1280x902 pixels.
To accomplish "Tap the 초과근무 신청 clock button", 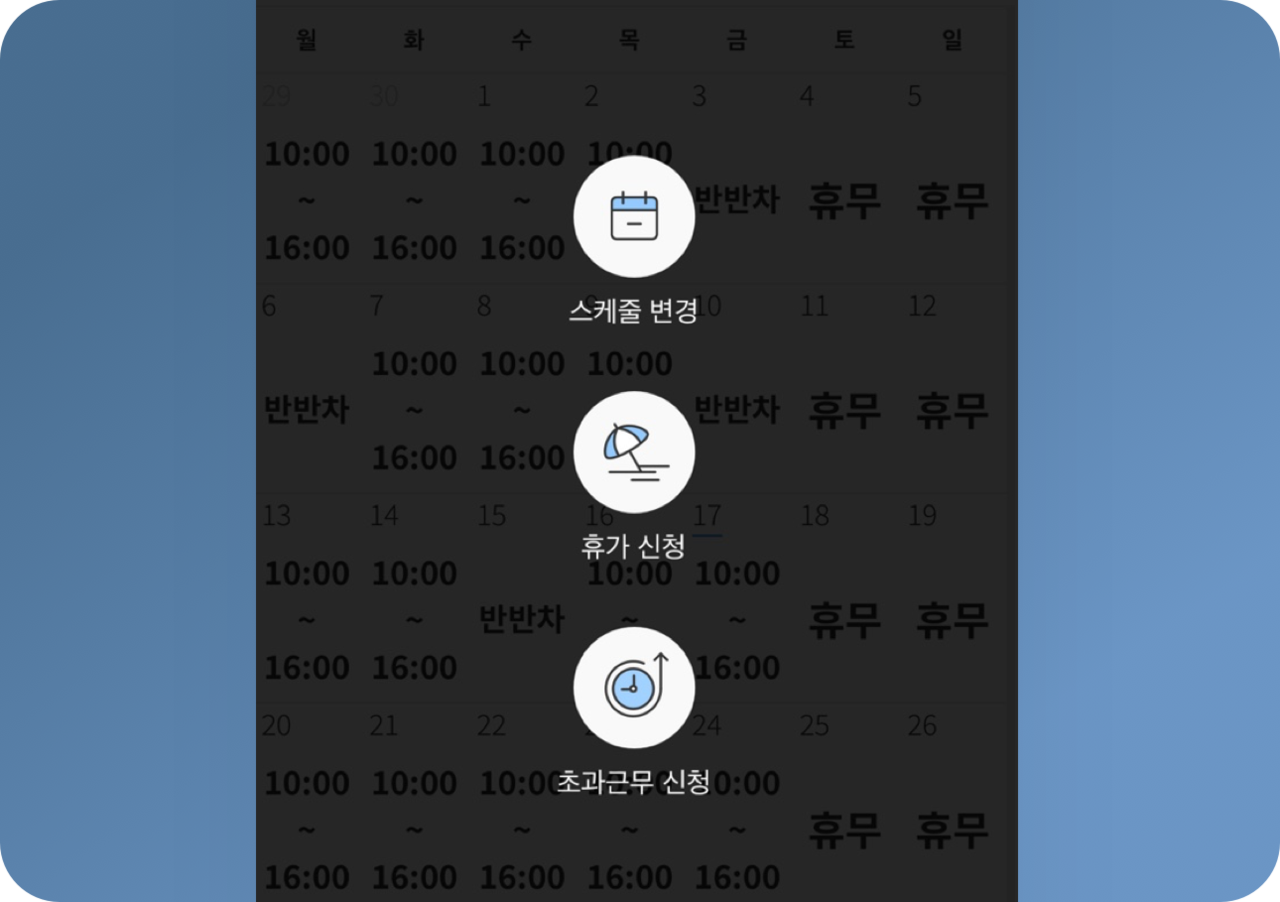I will pos(634,688).
